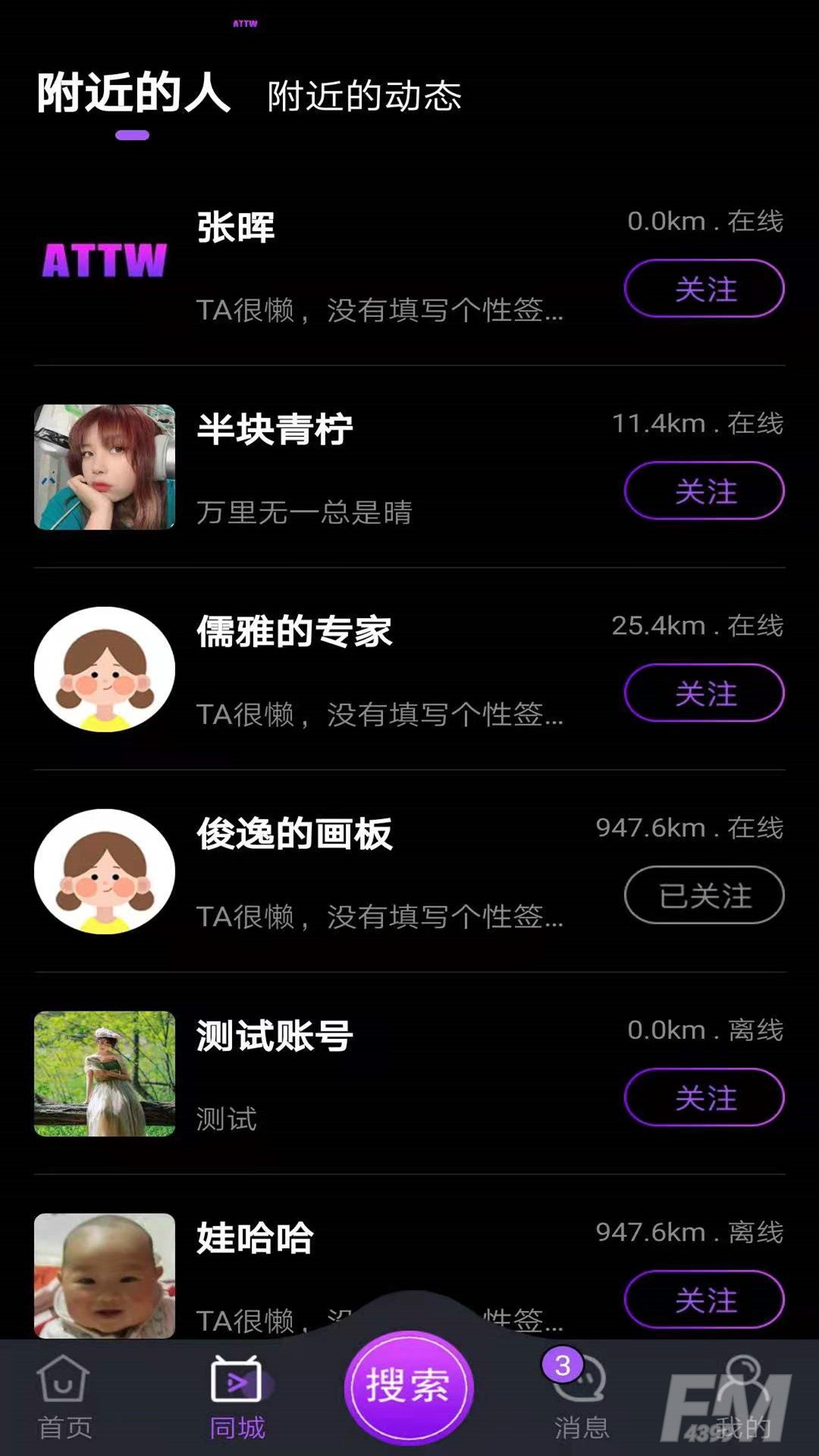Switch to the 附近的动态 tab
Viewport: 819px width, 1456px height.
coord(364,96)
